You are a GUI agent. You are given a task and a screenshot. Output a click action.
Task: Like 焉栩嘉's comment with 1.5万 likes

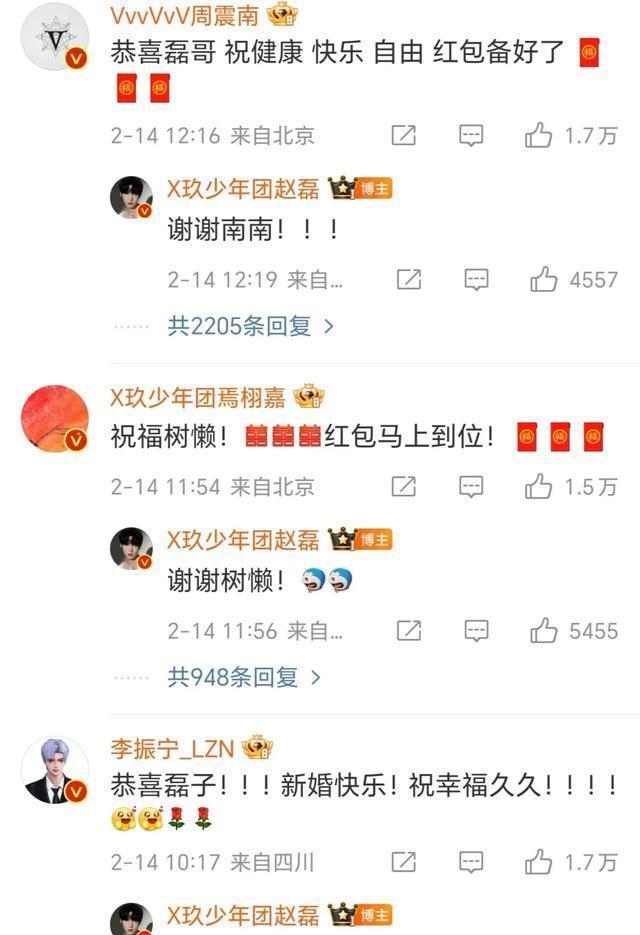tap(539, 486)
